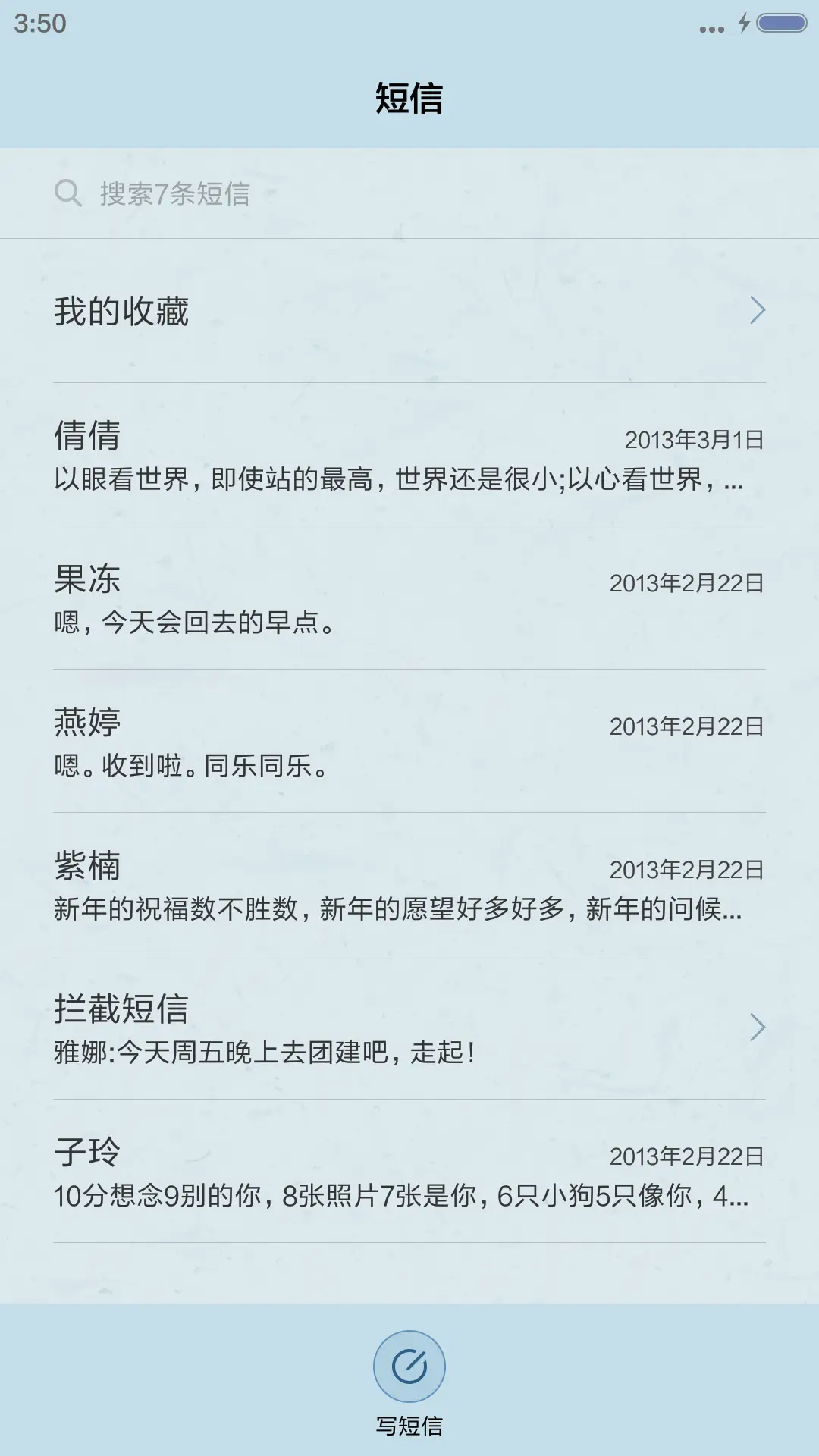Tap the charging lightning icon
This screenshot has height=1456, width=819.
(744, 23)
